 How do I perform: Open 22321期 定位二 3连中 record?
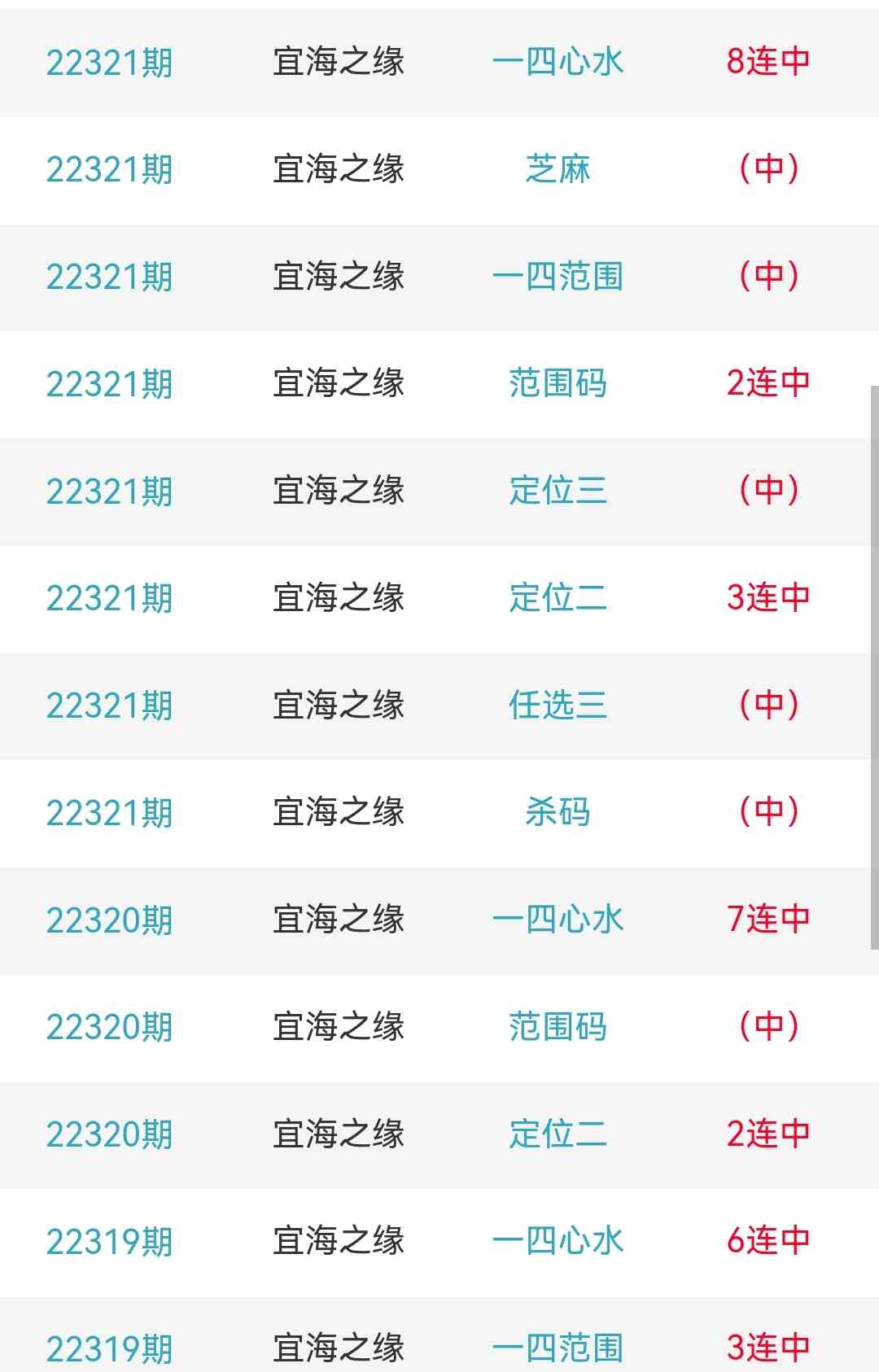558,598
